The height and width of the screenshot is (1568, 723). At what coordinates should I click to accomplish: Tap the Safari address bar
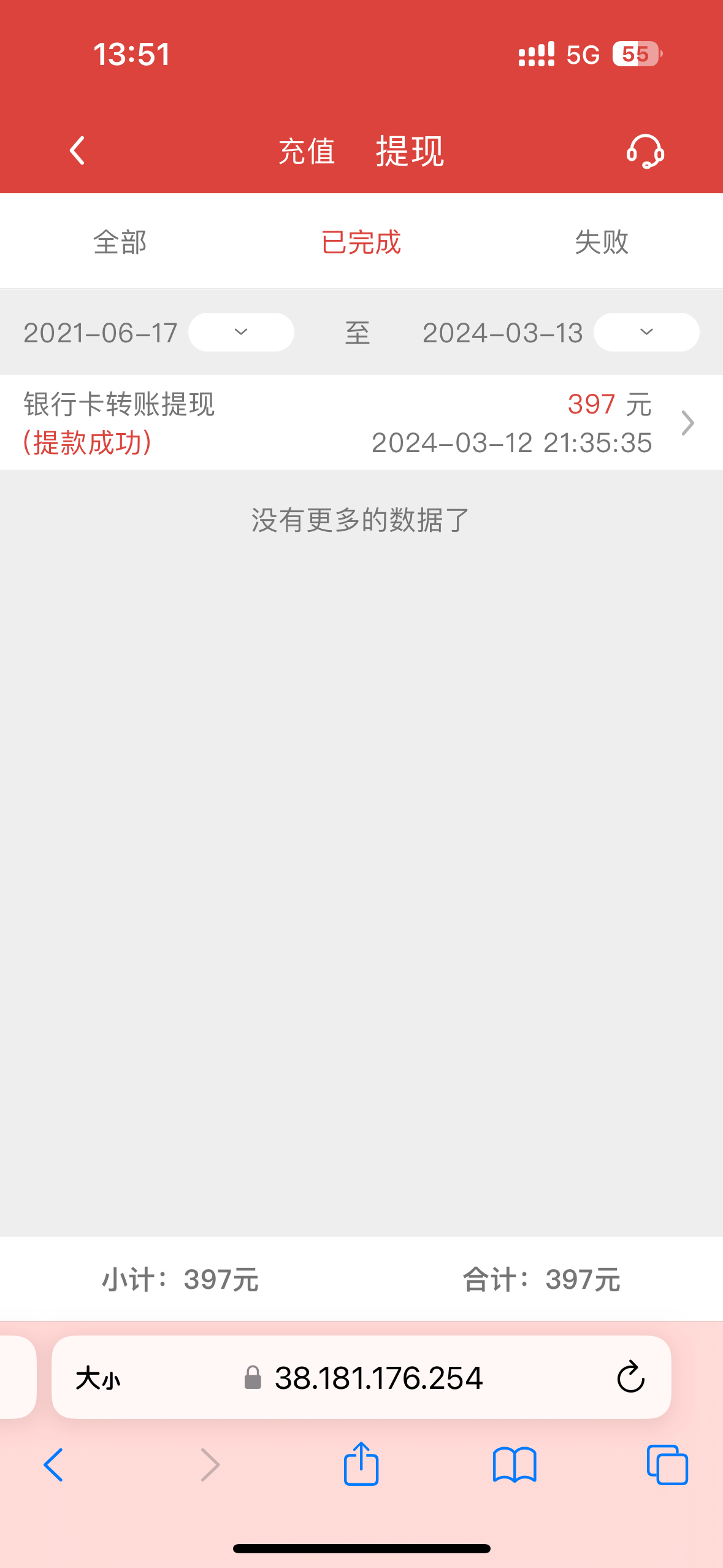pyautogui.click(x=378, y=1378)
